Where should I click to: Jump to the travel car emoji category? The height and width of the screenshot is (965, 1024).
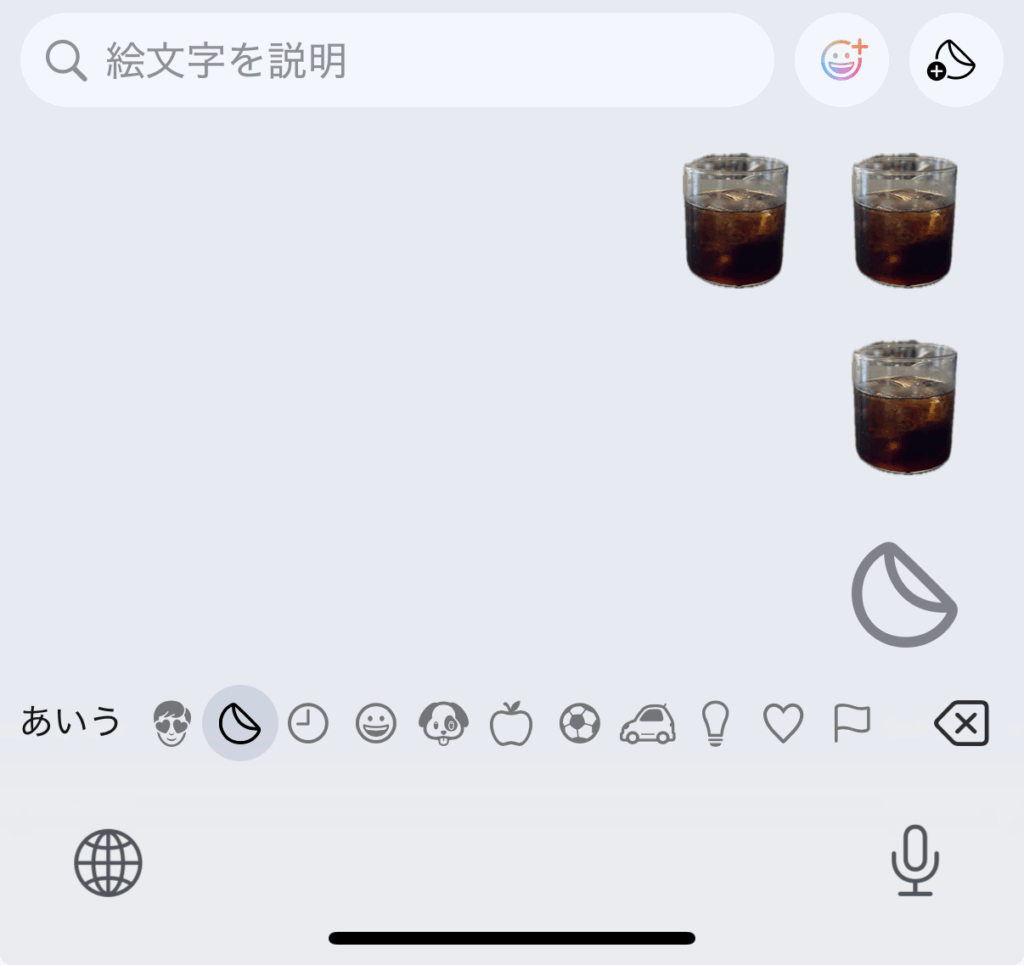coord(648,723)
